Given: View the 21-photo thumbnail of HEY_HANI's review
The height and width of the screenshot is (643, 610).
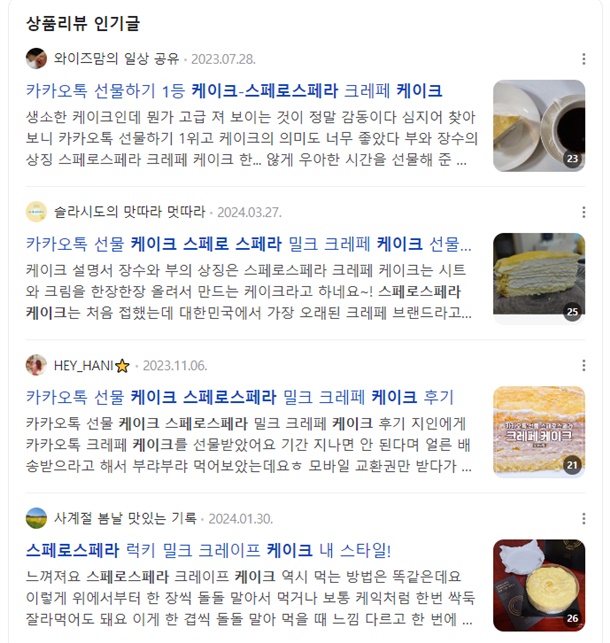Looking at the screenshot, I should [539, 431].
